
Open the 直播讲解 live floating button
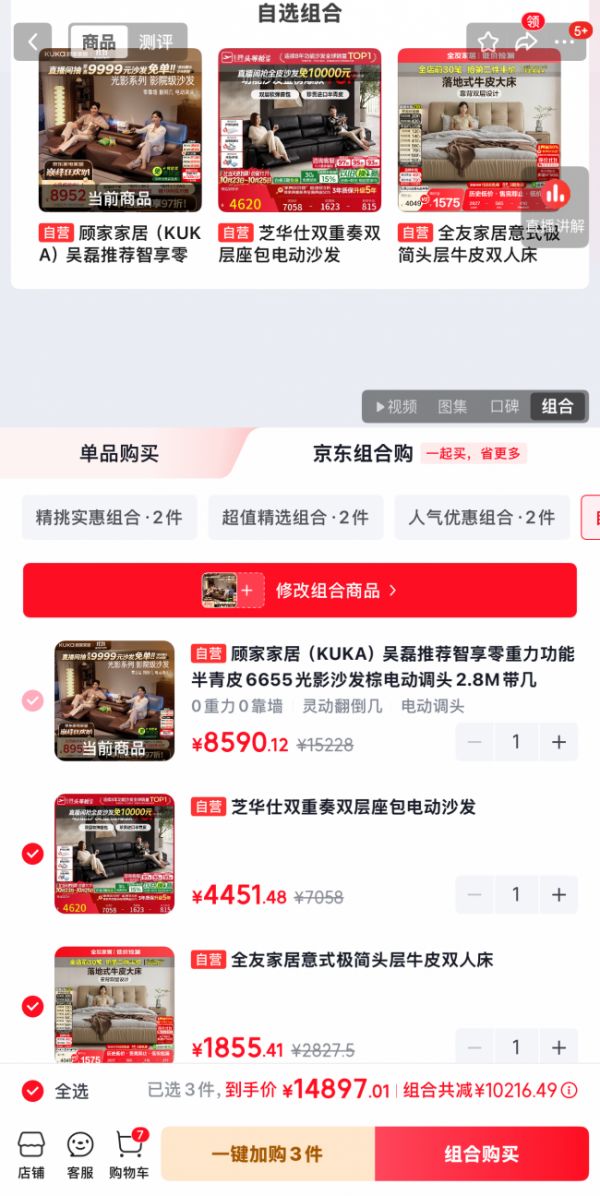click(x=555, y=207)
